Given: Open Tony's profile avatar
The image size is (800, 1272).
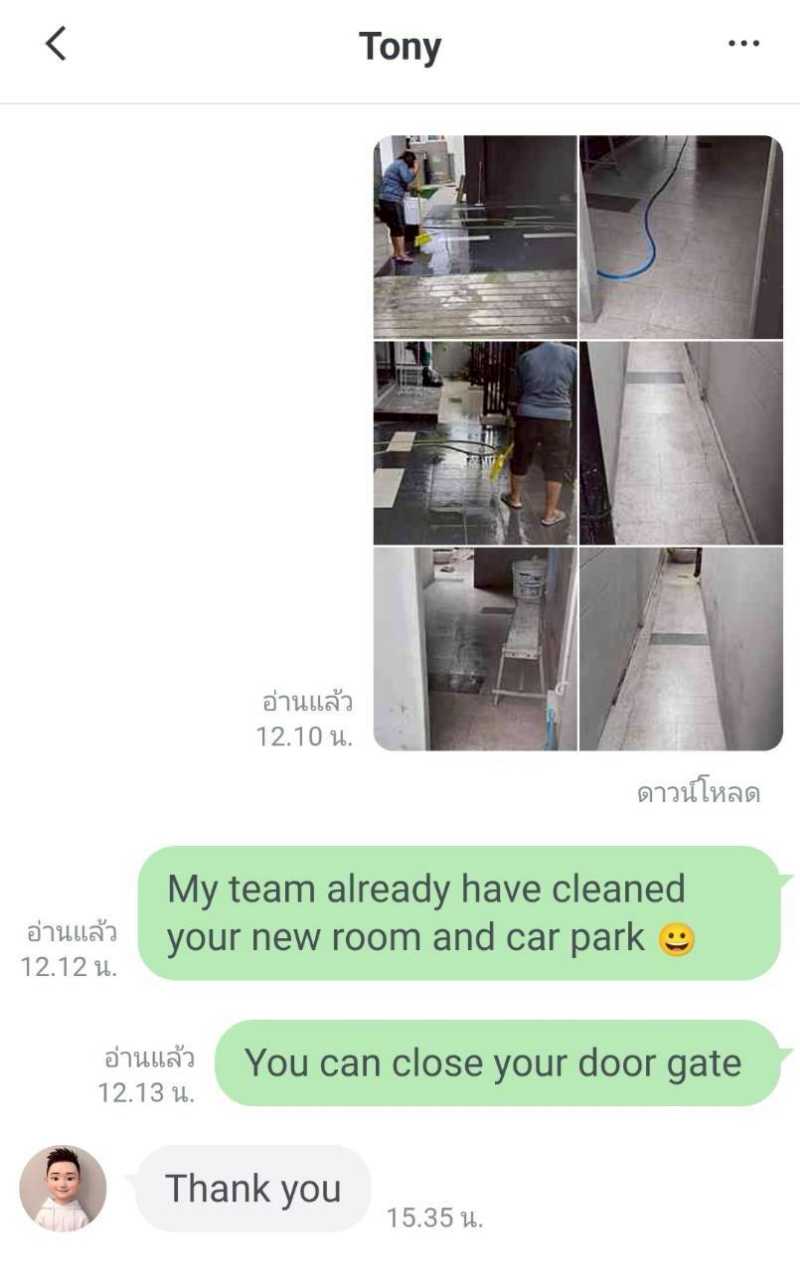Looking at the screenshot, I should tap(63, 1188).
